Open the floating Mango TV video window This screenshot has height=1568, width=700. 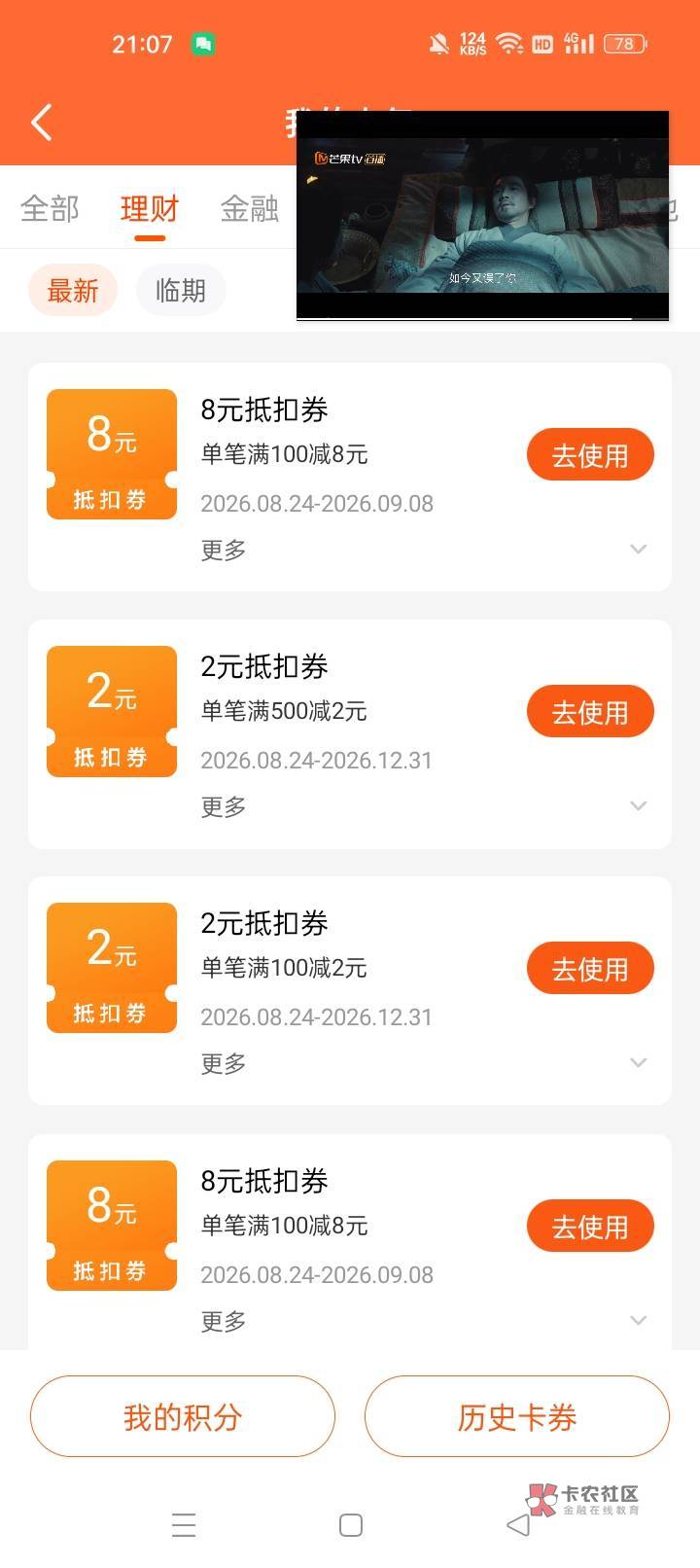(x=482, y=215)
